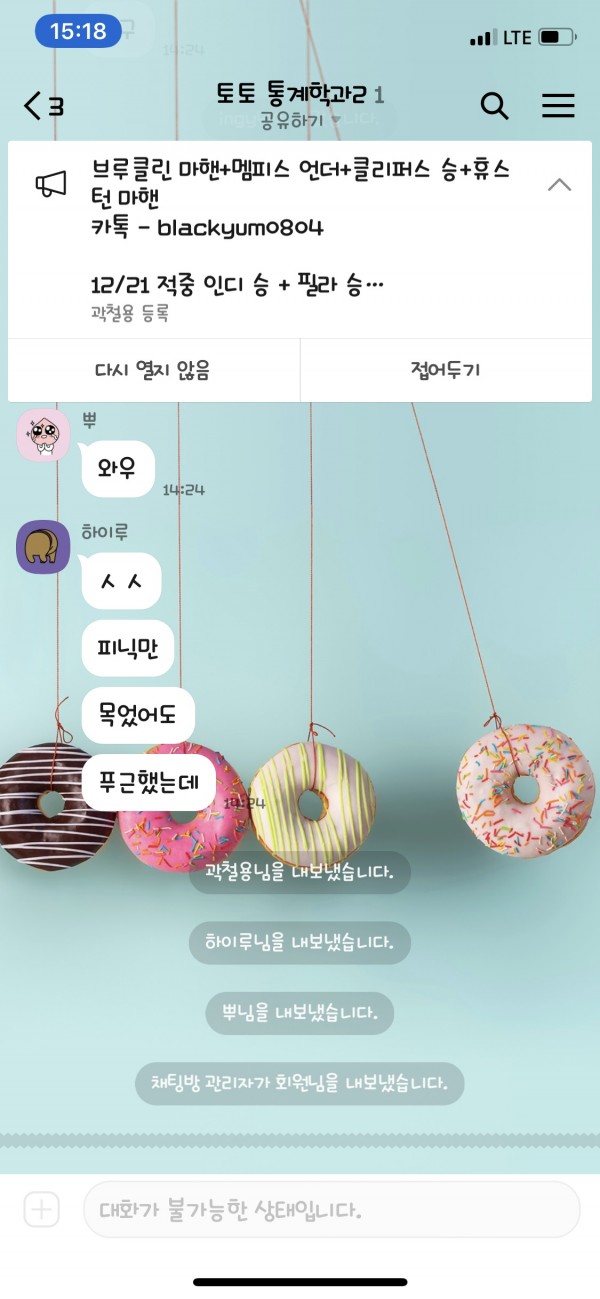Tap '다시 열지 않음' on the notice
Viewport: 600px width, 1299px height.
pyautogui.click(x=153, y=370)
